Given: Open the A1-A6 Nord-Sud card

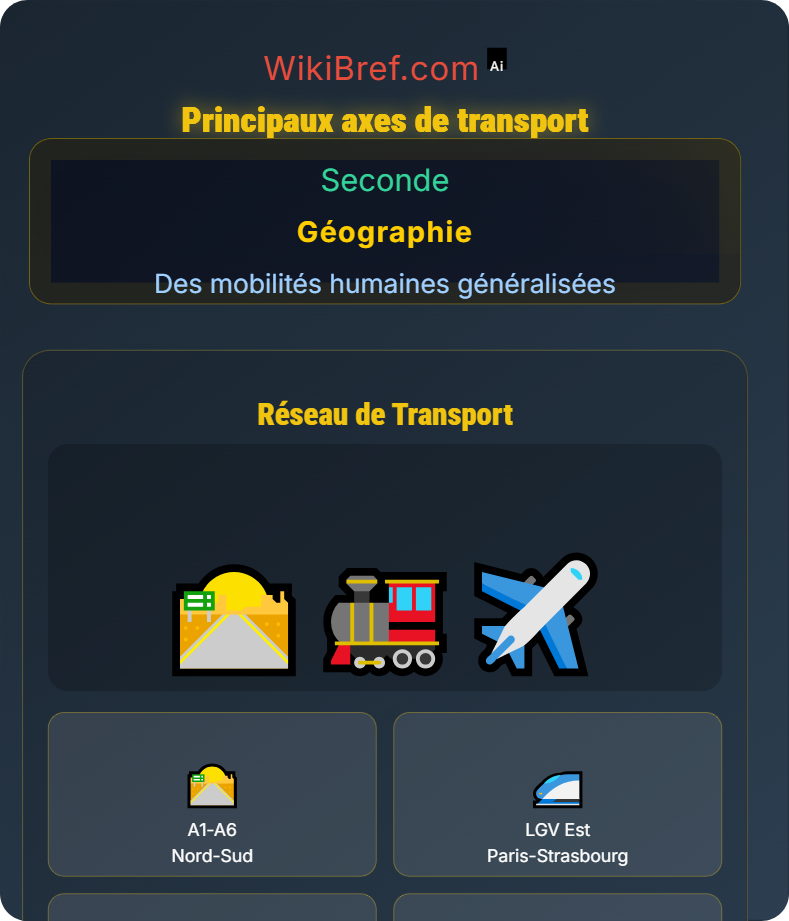Looking at the screenshot, I should coord(212,794).
